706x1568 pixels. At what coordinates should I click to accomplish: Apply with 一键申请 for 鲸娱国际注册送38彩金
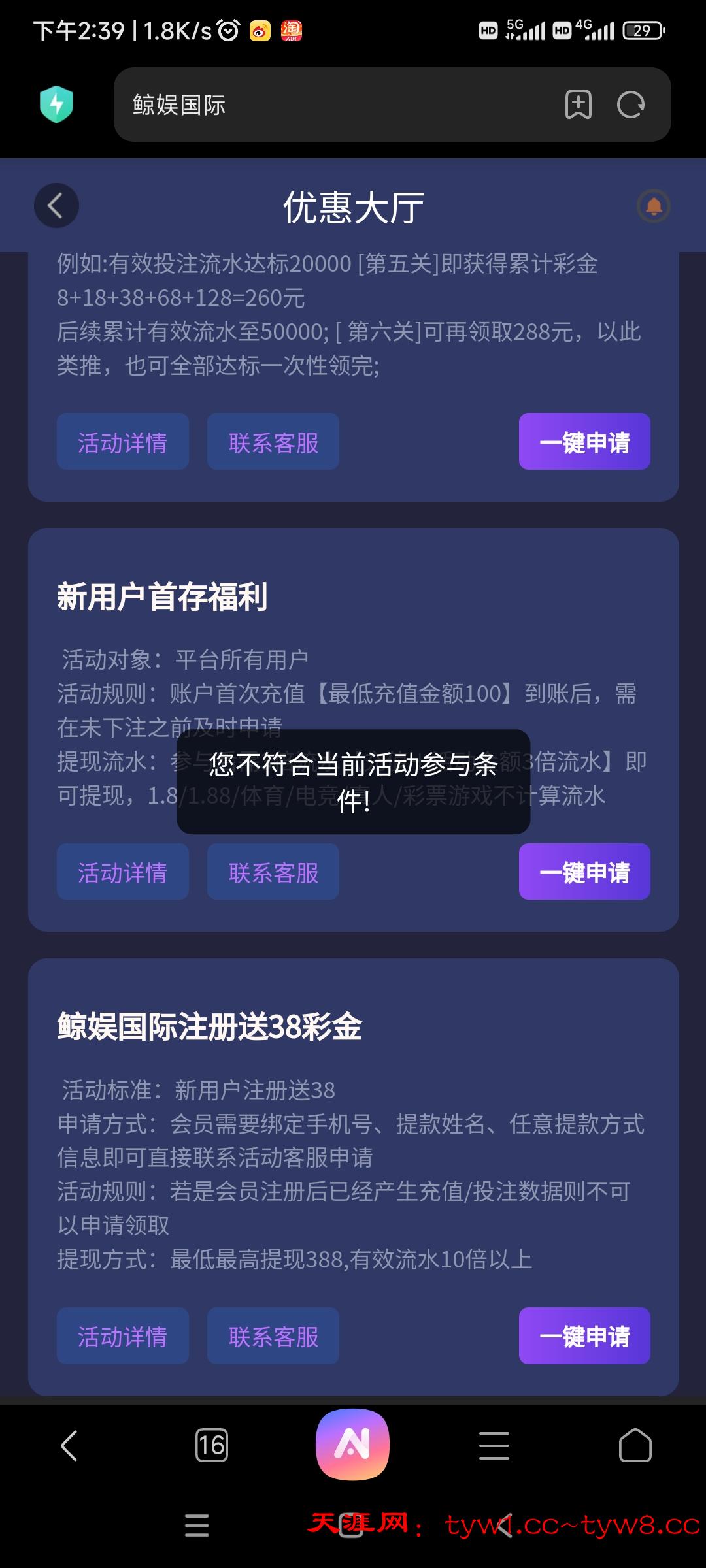tap(584, 1336)
